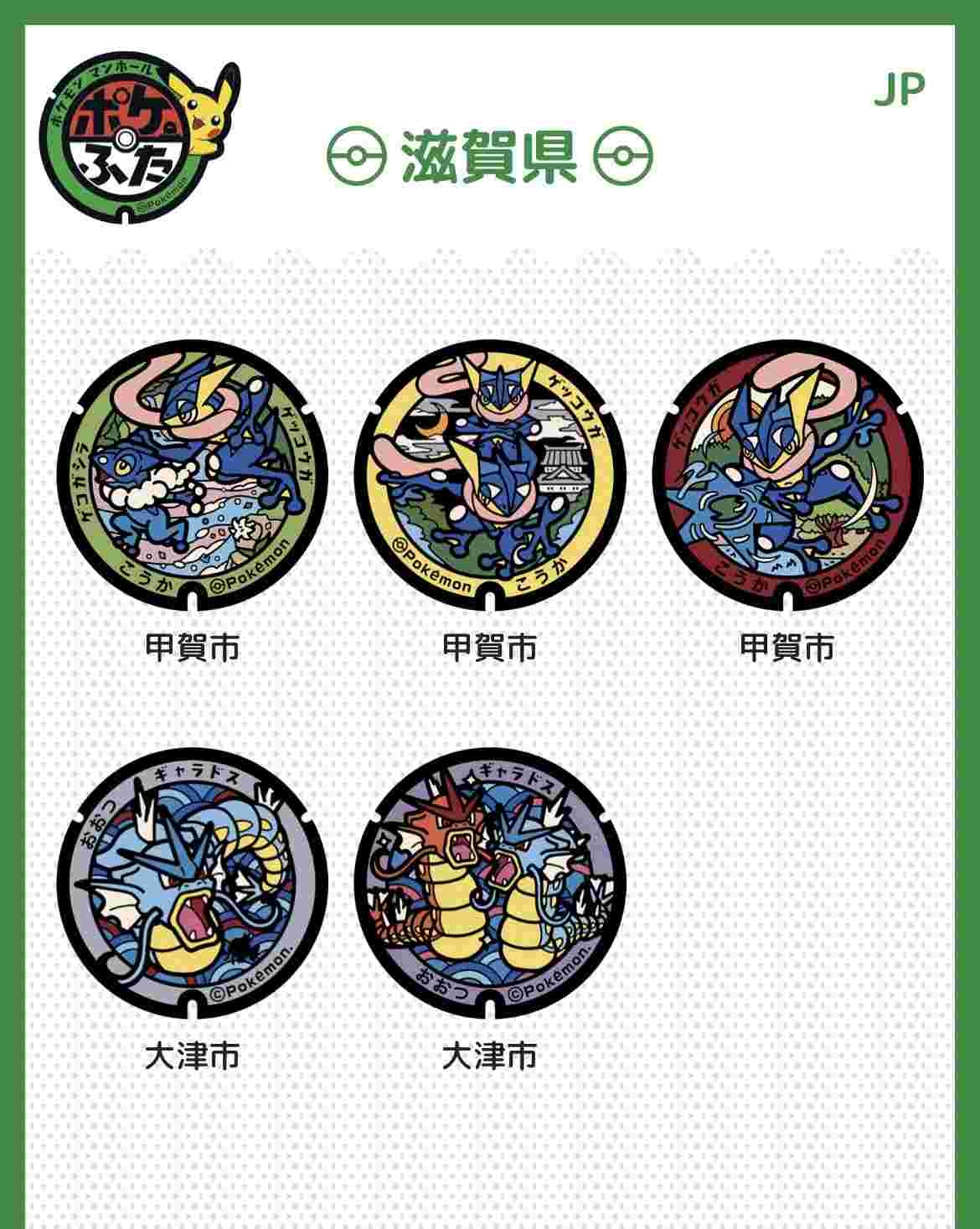Open the Otsu lid with single Gyarados

[x=193, y=886]
